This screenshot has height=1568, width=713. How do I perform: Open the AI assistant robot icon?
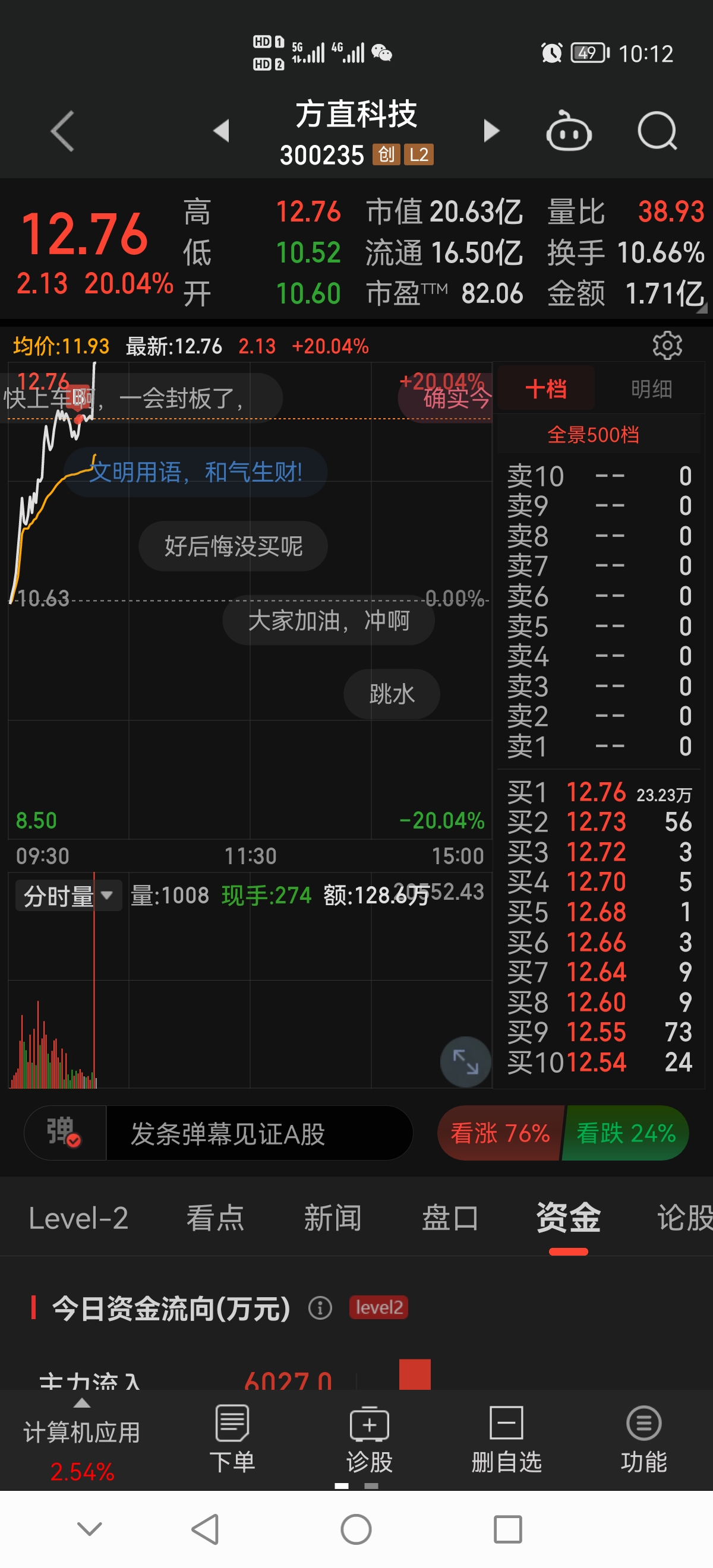pos(569,131)
